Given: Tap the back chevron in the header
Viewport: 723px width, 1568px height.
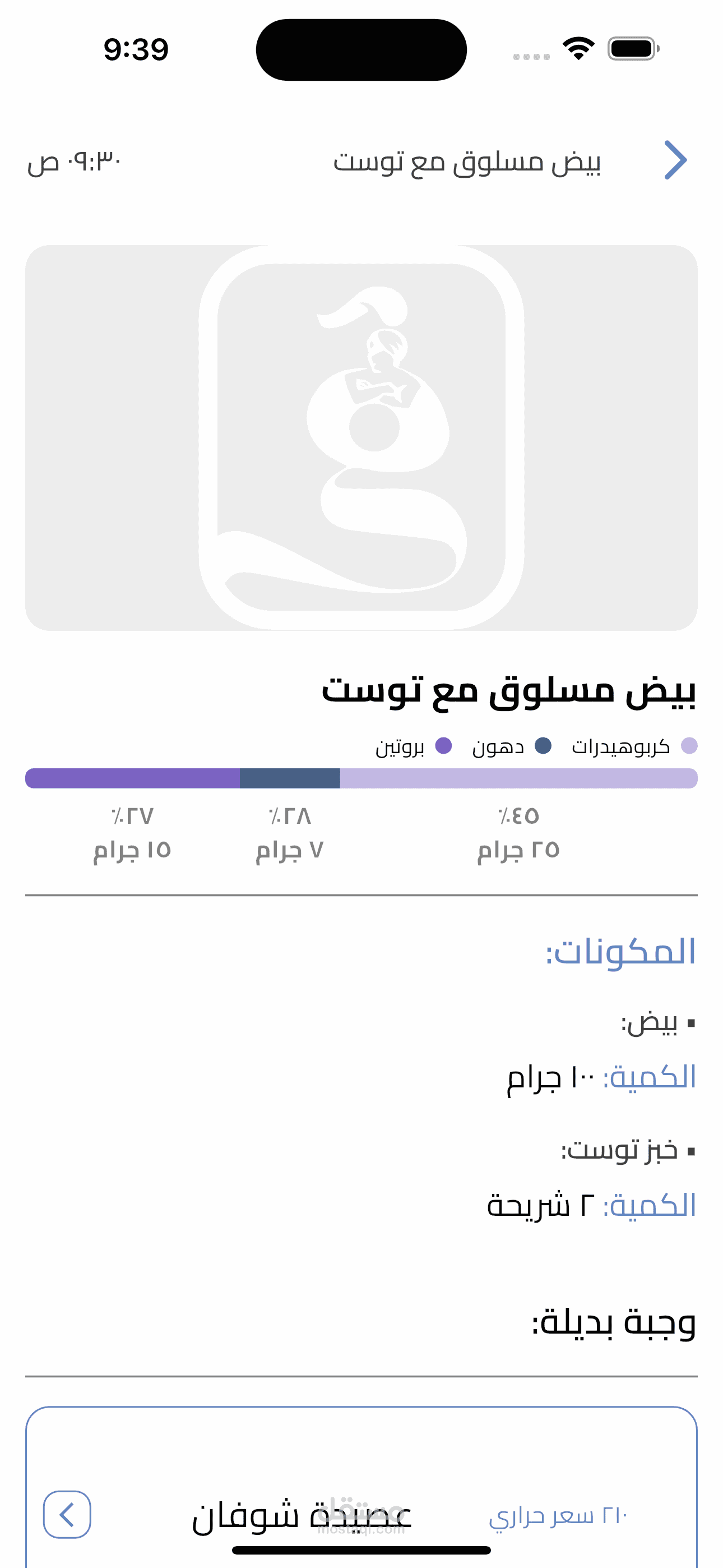Looking at the screenshot, I should pos(675,160).
